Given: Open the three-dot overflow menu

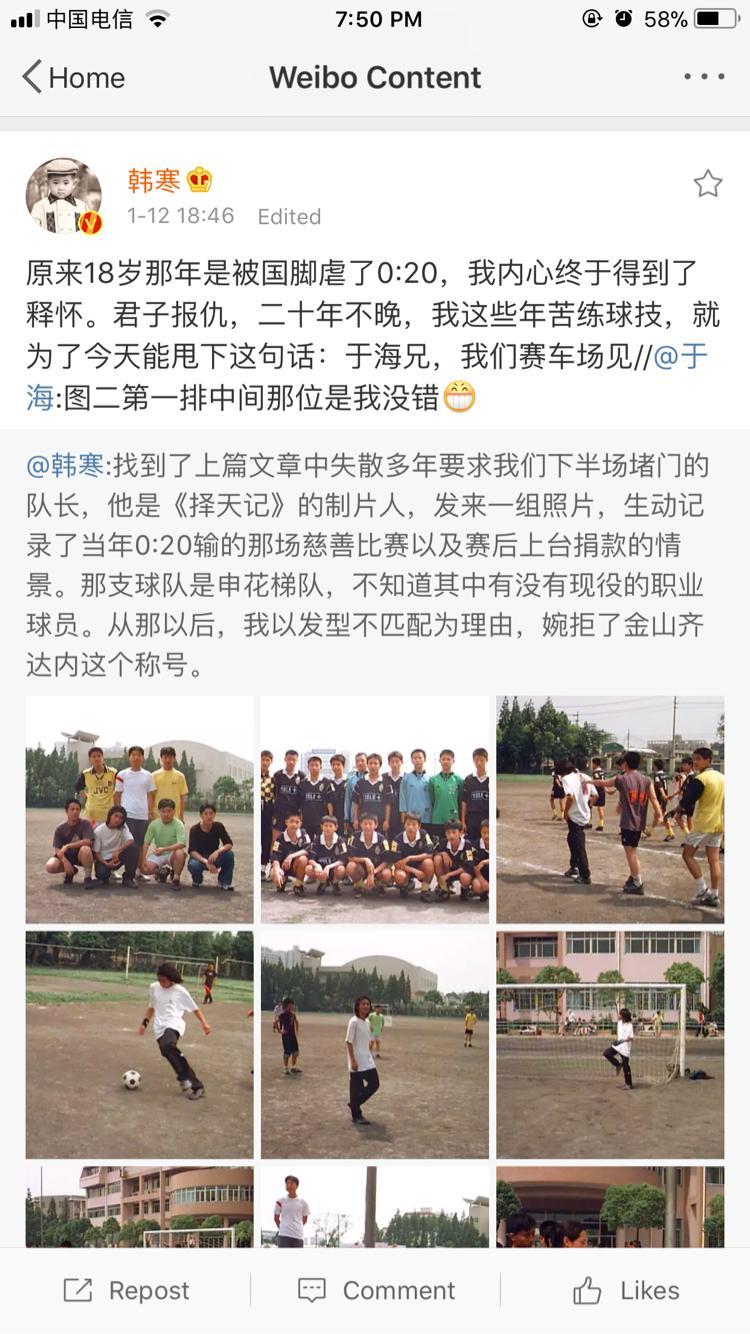Looking at the screenshot, I should [x=704, y=77].
